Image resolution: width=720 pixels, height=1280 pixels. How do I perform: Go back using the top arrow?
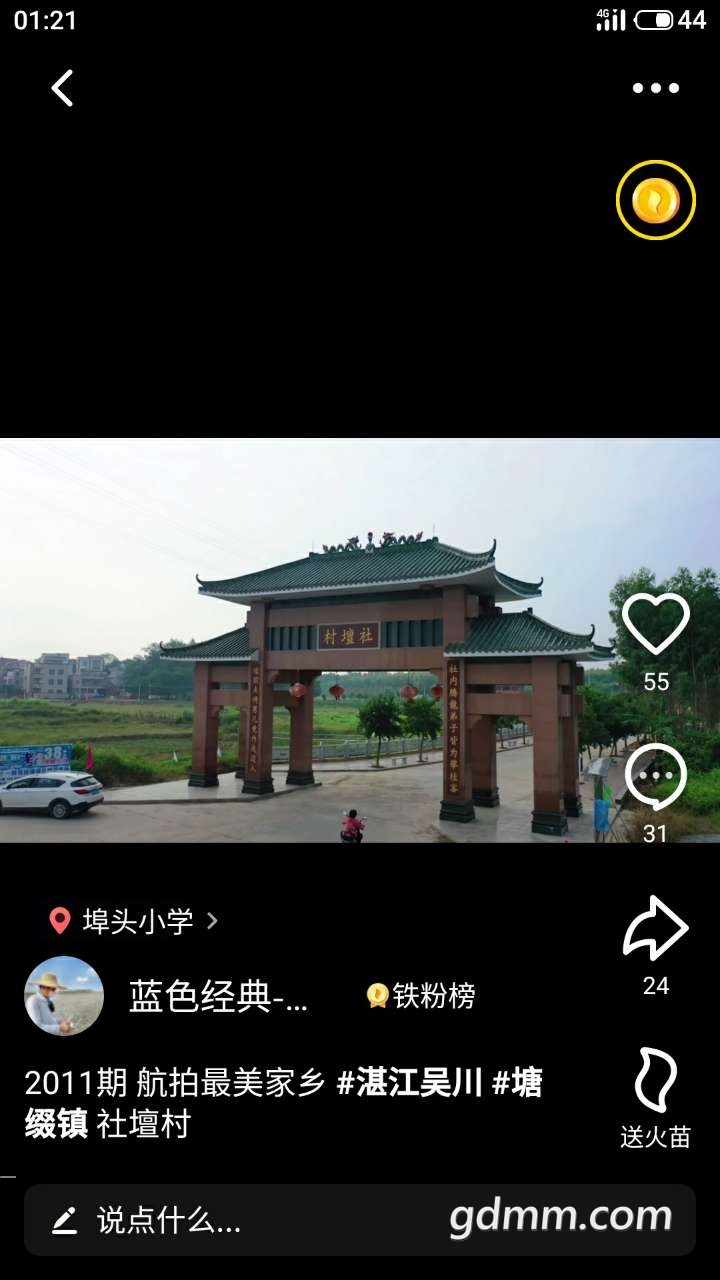click(62, 88)
